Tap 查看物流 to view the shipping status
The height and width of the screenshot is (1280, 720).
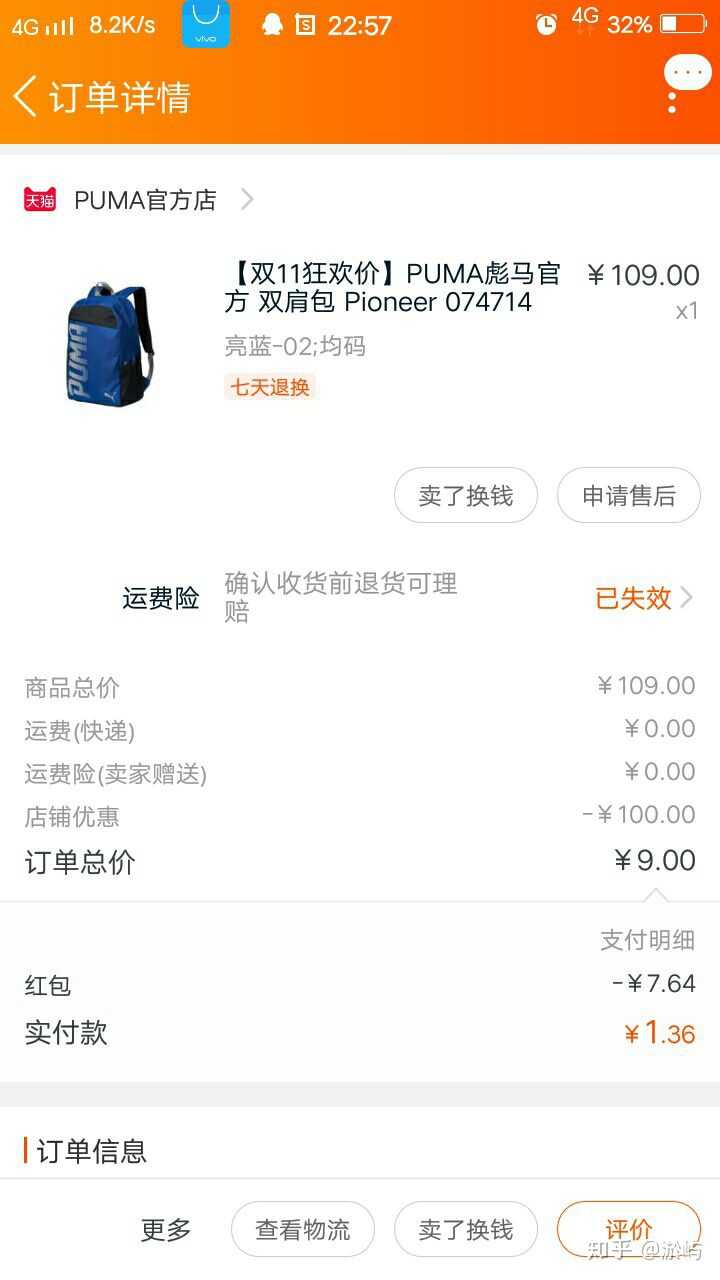(302, 1229)
